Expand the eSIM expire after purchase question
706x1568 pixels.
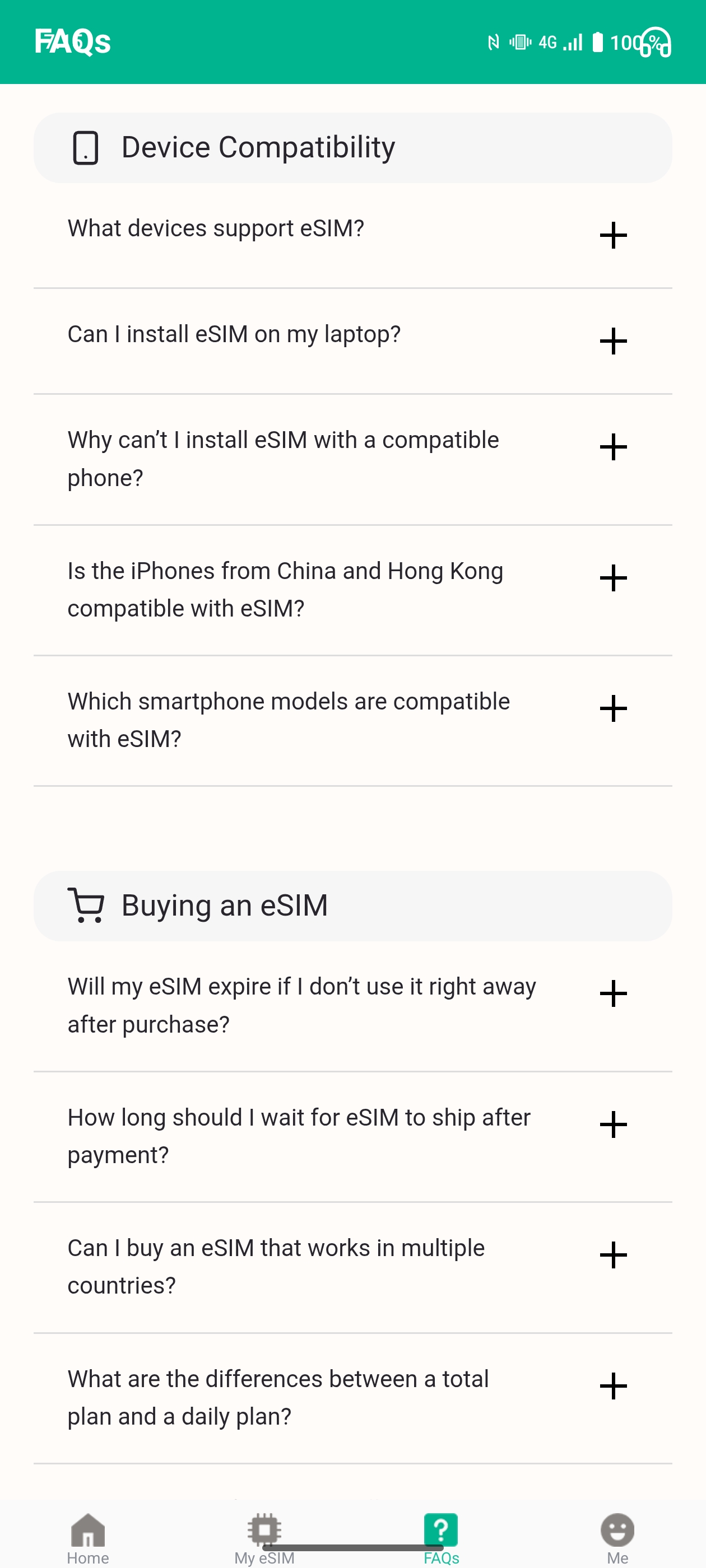click(352, 1006)
